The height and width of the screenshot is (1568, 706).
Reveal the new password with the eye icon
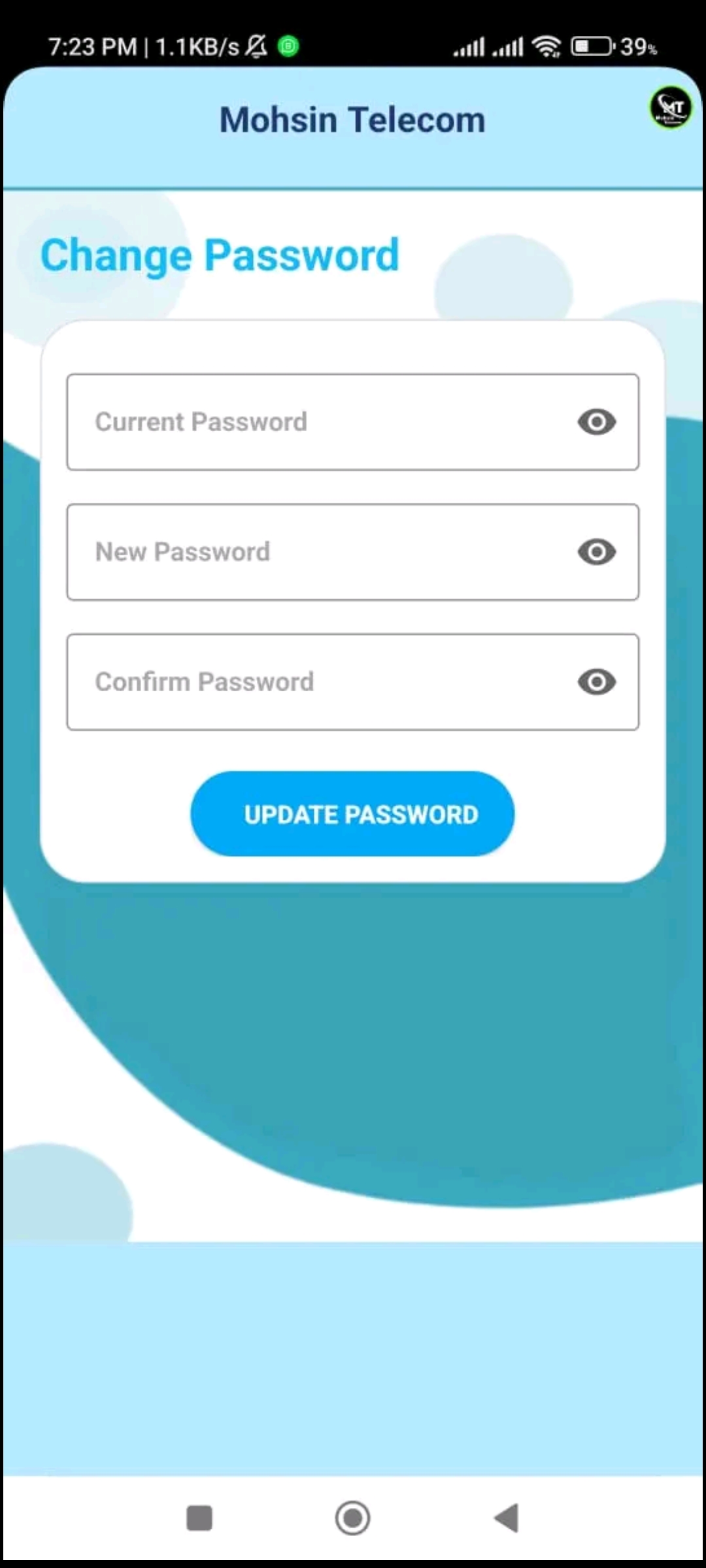tap(597, 552)
